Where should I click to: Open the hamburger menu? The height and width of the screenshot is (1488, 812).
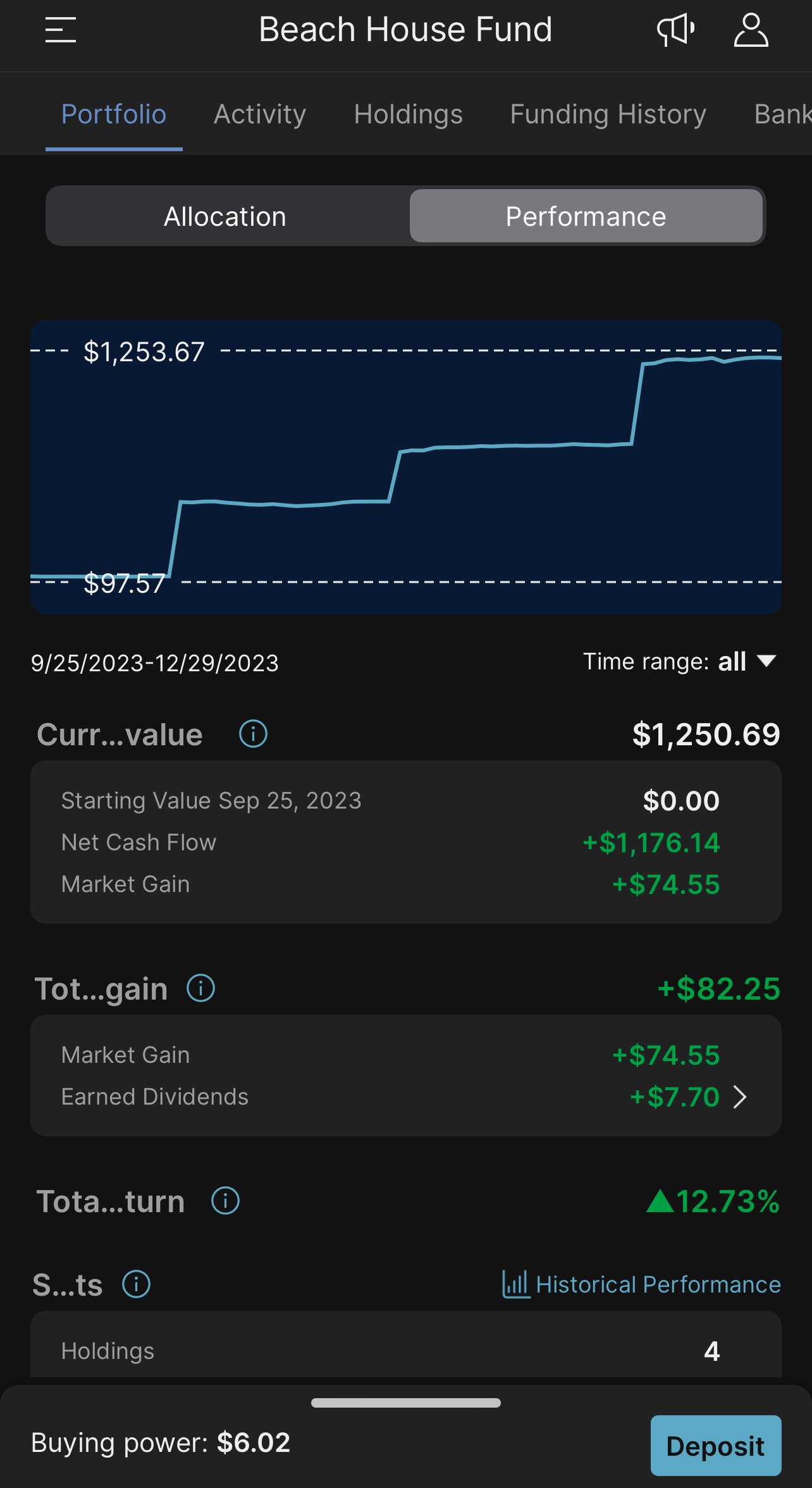tap(61, 30)
